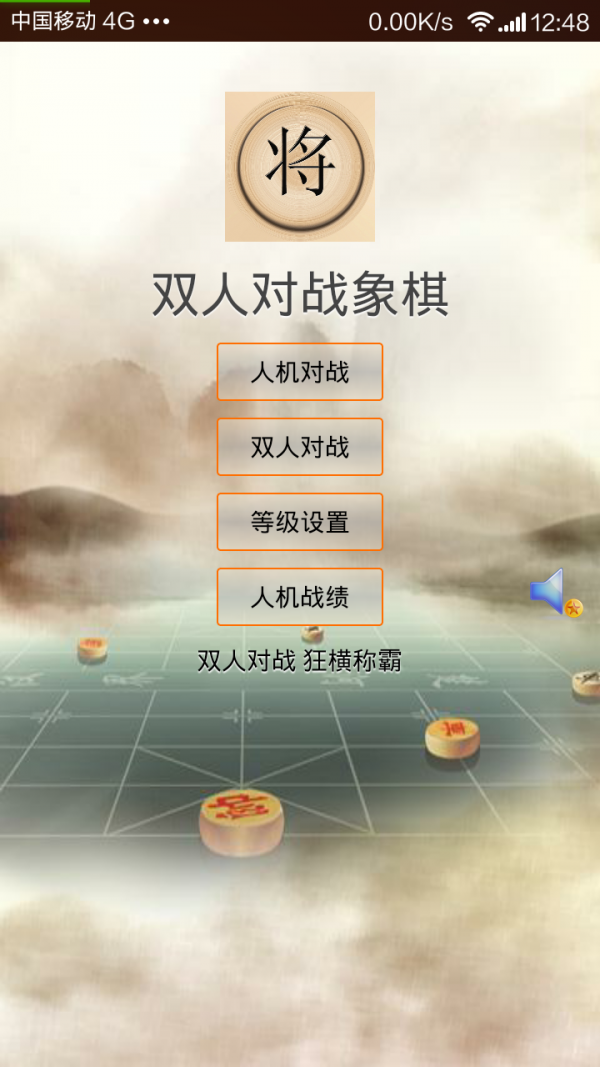The height and width of the screenshot is (1067, 600).
Task: Open 等级设置 level settings
Action: 300,522
